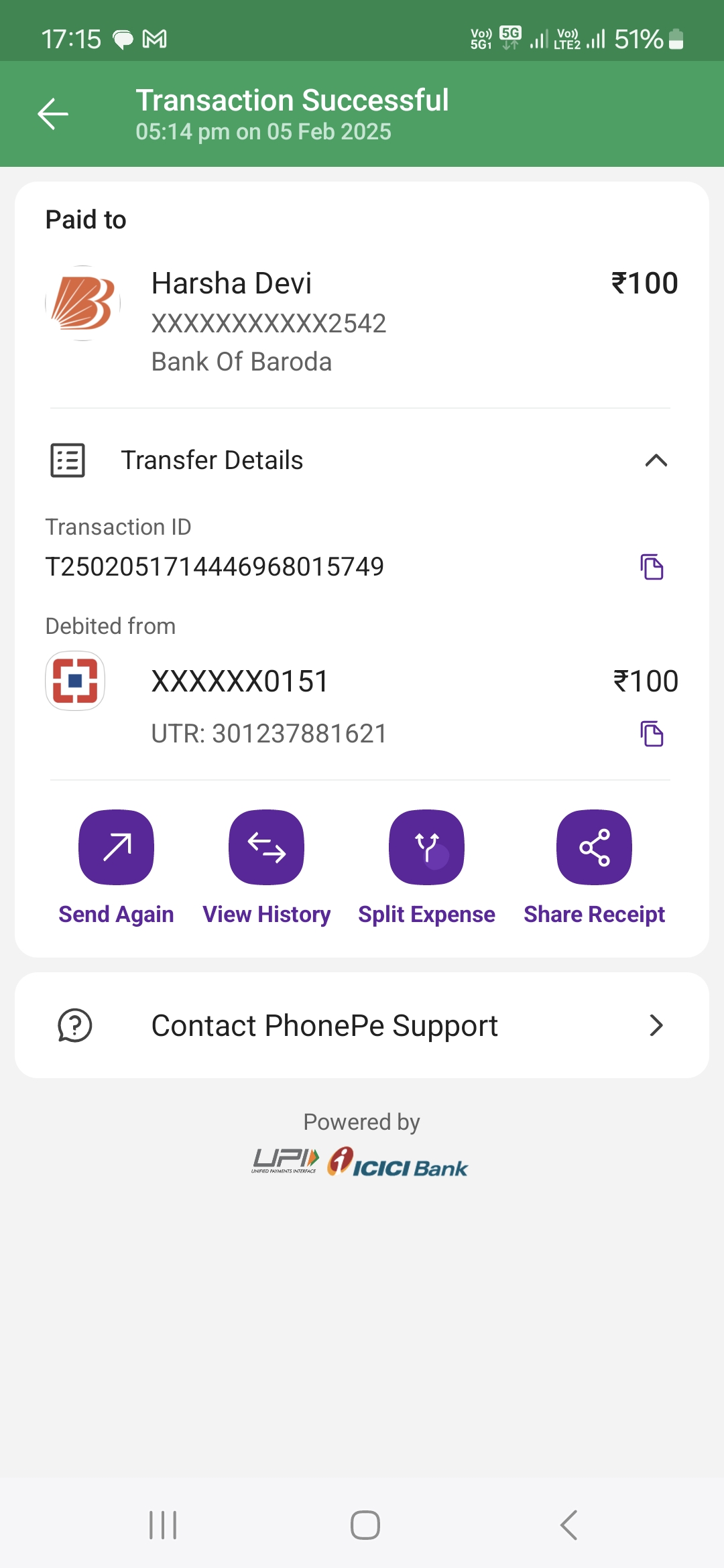
Task: Share Receipt of this payment
Action: pyautogui.click(x=594, y=848)
